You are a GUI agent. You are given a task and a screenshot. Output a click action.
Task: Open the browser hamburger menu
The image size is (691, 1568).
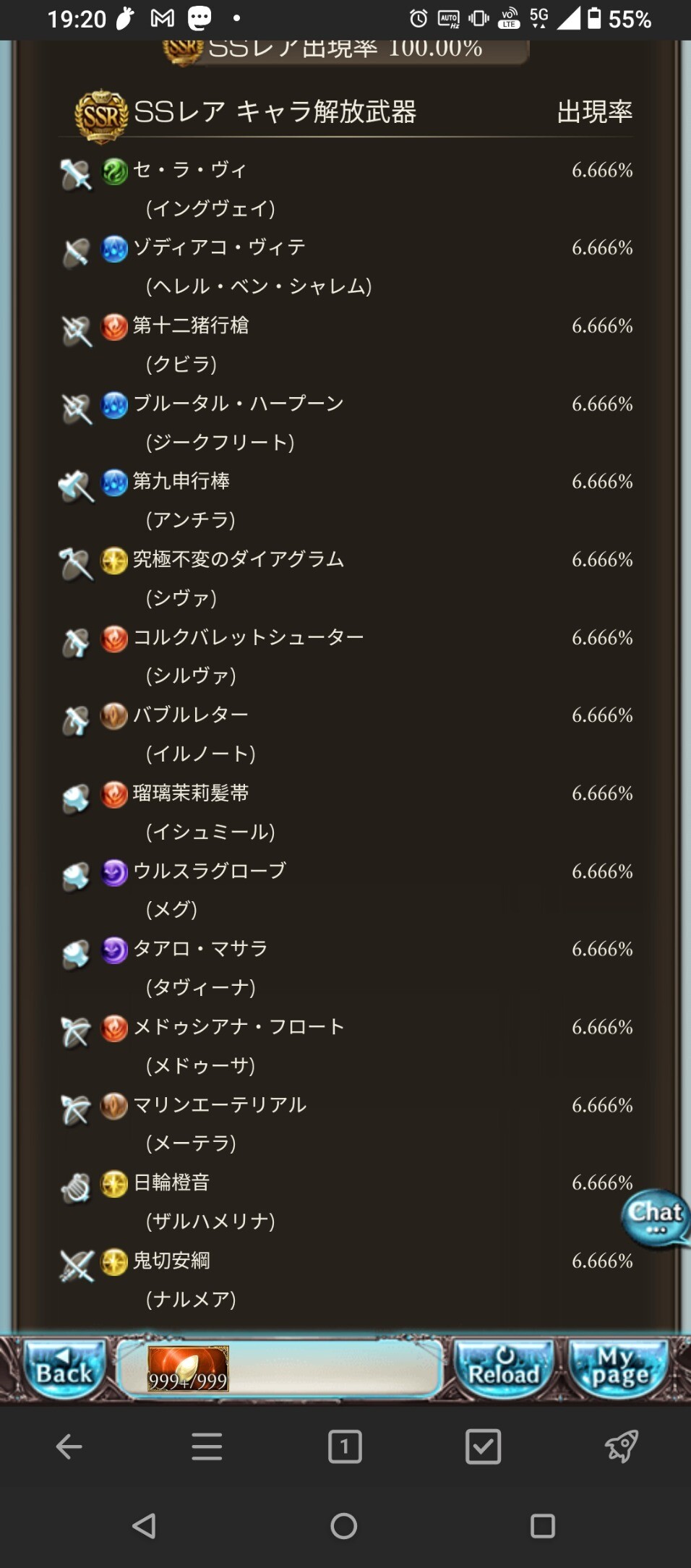(207, 1446)
